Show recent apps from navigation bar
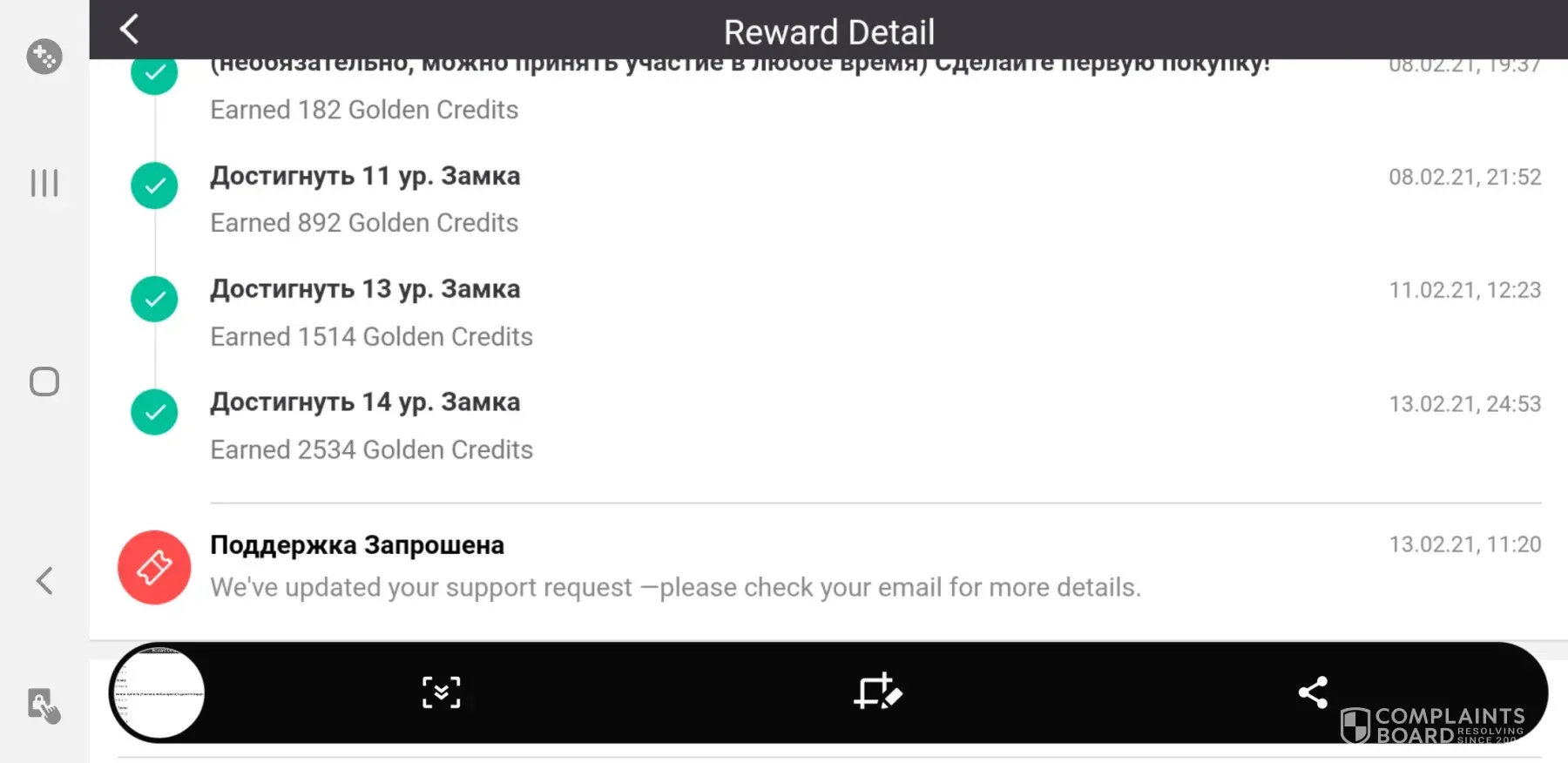Viewport: 1568px width, 763px height. [x=44, y=183]
